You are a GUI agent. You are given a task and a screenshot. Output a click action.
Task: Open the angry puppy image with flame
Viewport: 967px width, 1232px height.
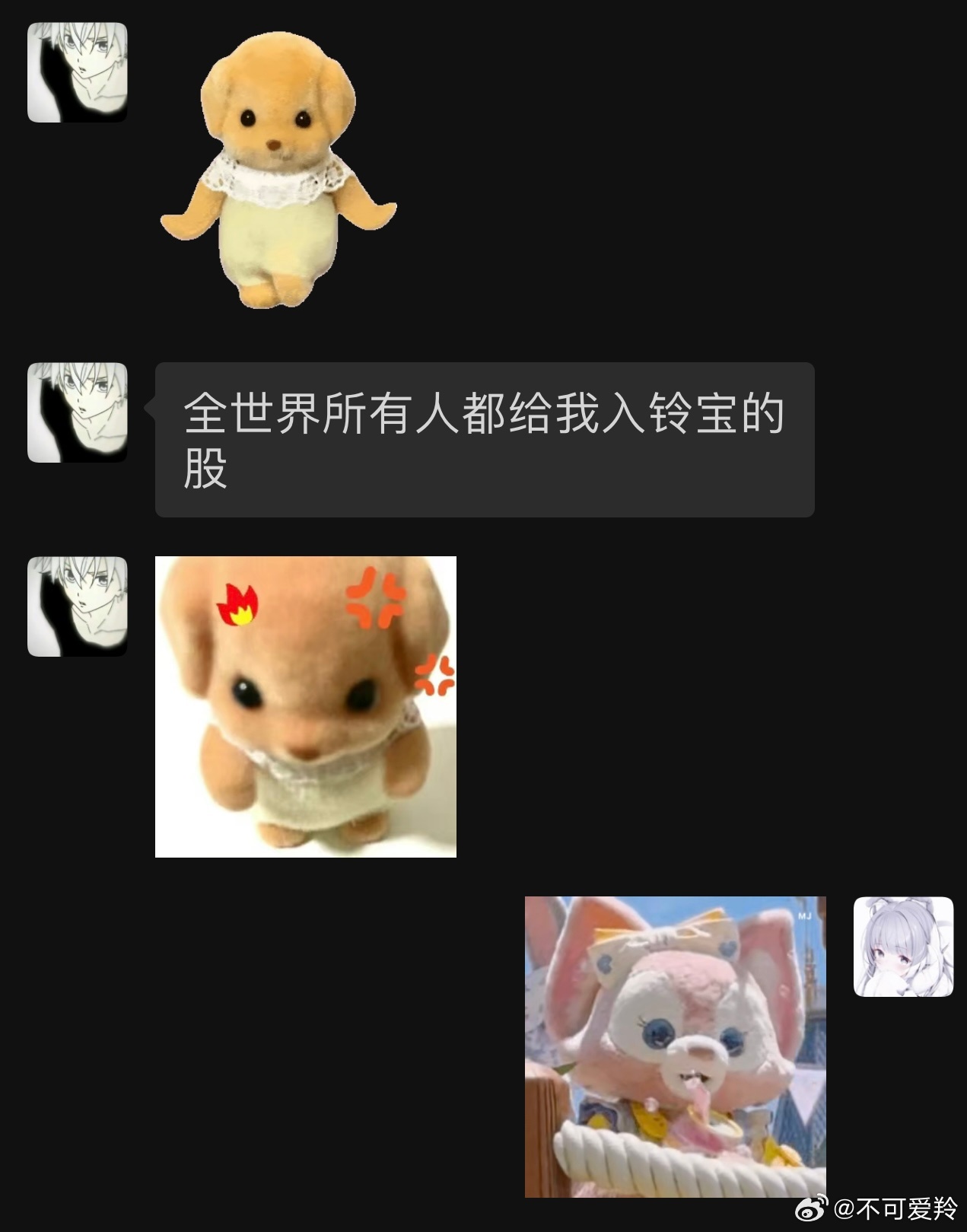305,706
